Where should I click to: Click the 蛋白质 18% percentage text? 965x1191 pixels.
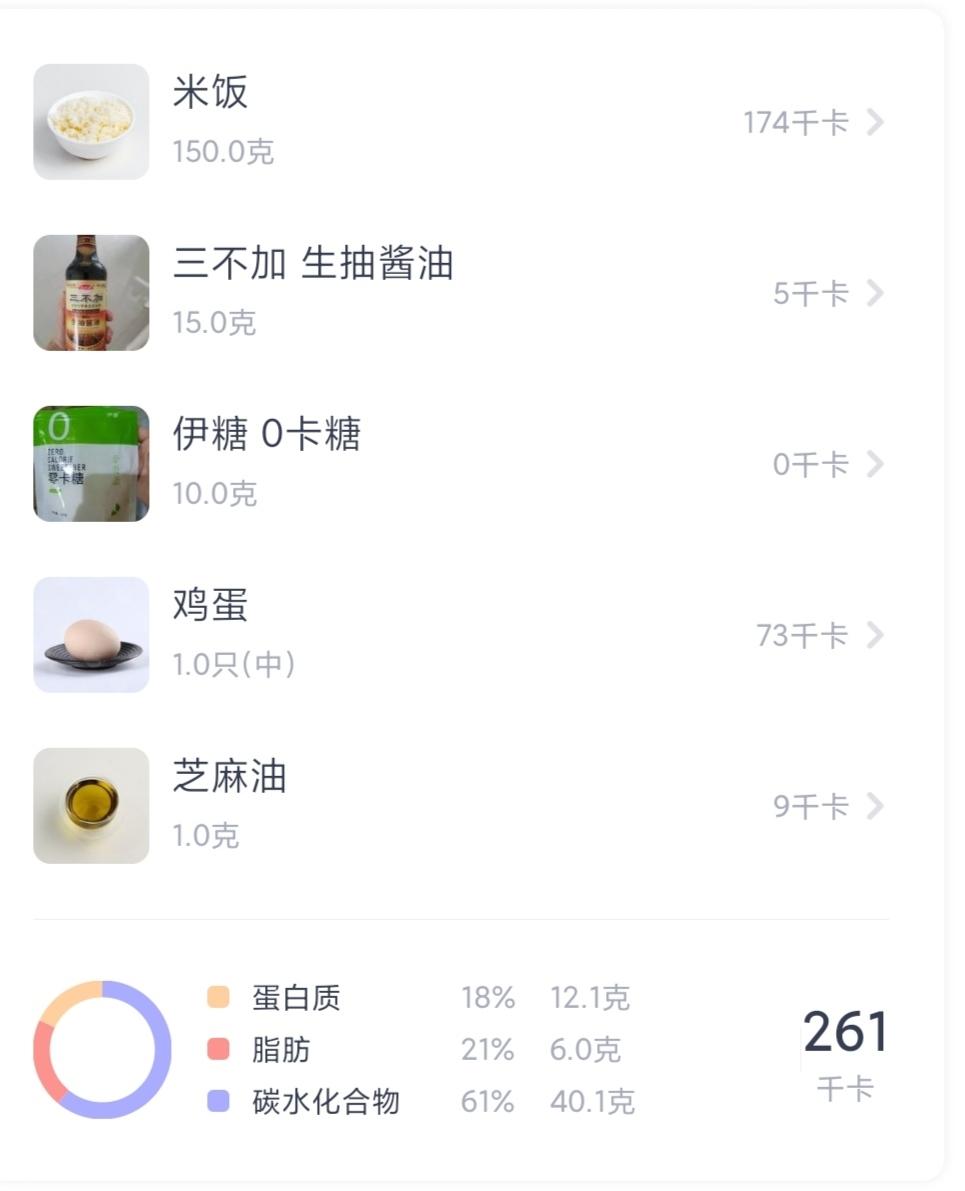coord(487,997)
